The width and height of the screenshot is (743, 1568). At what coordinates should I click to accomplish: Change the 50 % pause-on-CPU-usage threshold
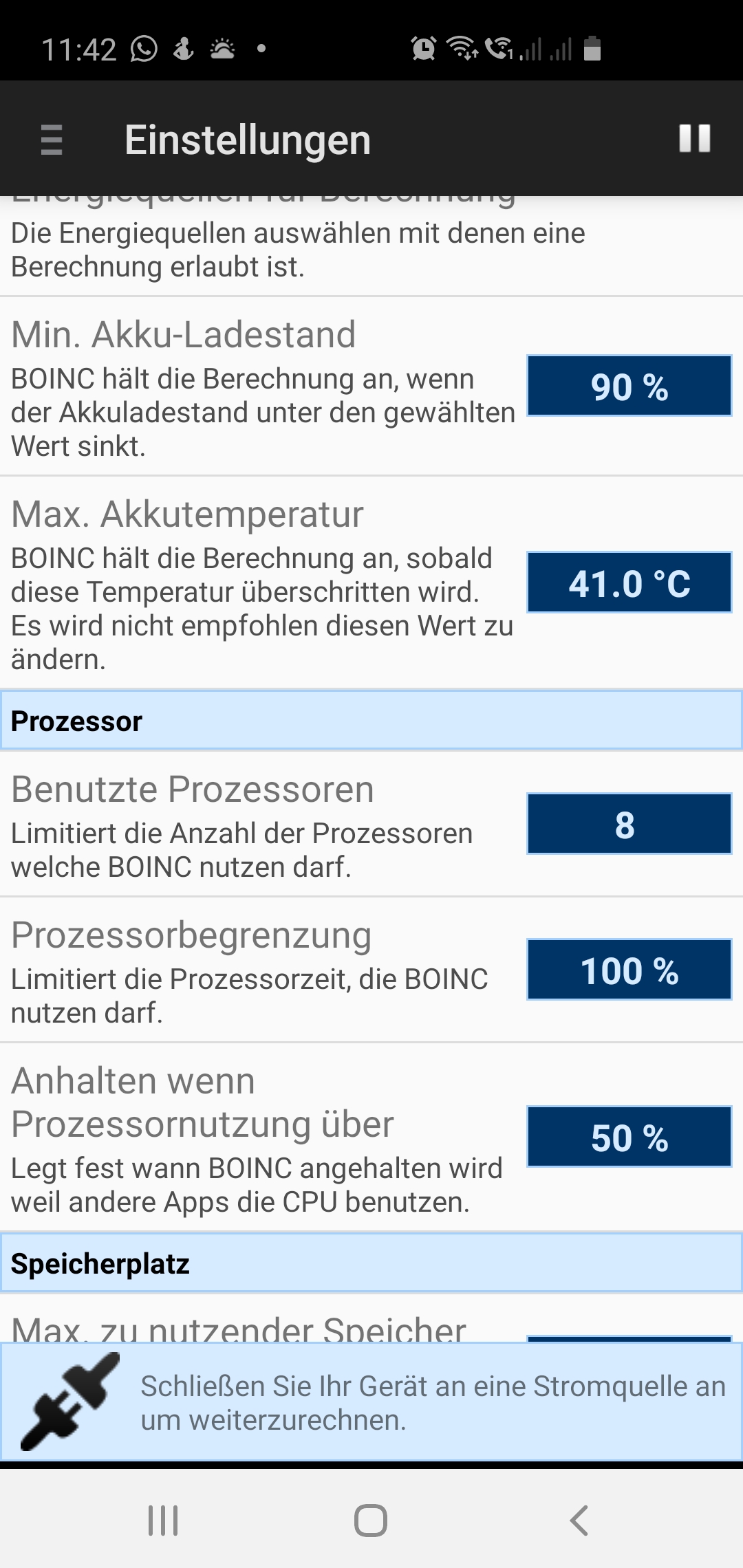(x=629, y=1137)
